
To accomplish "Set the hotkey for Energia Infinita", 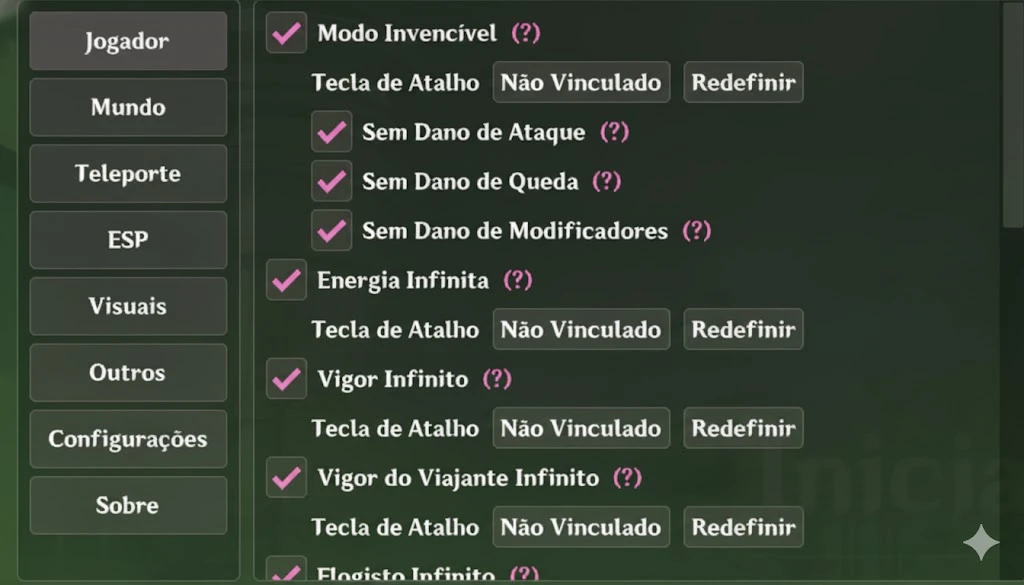I will (x=580, y=329).
